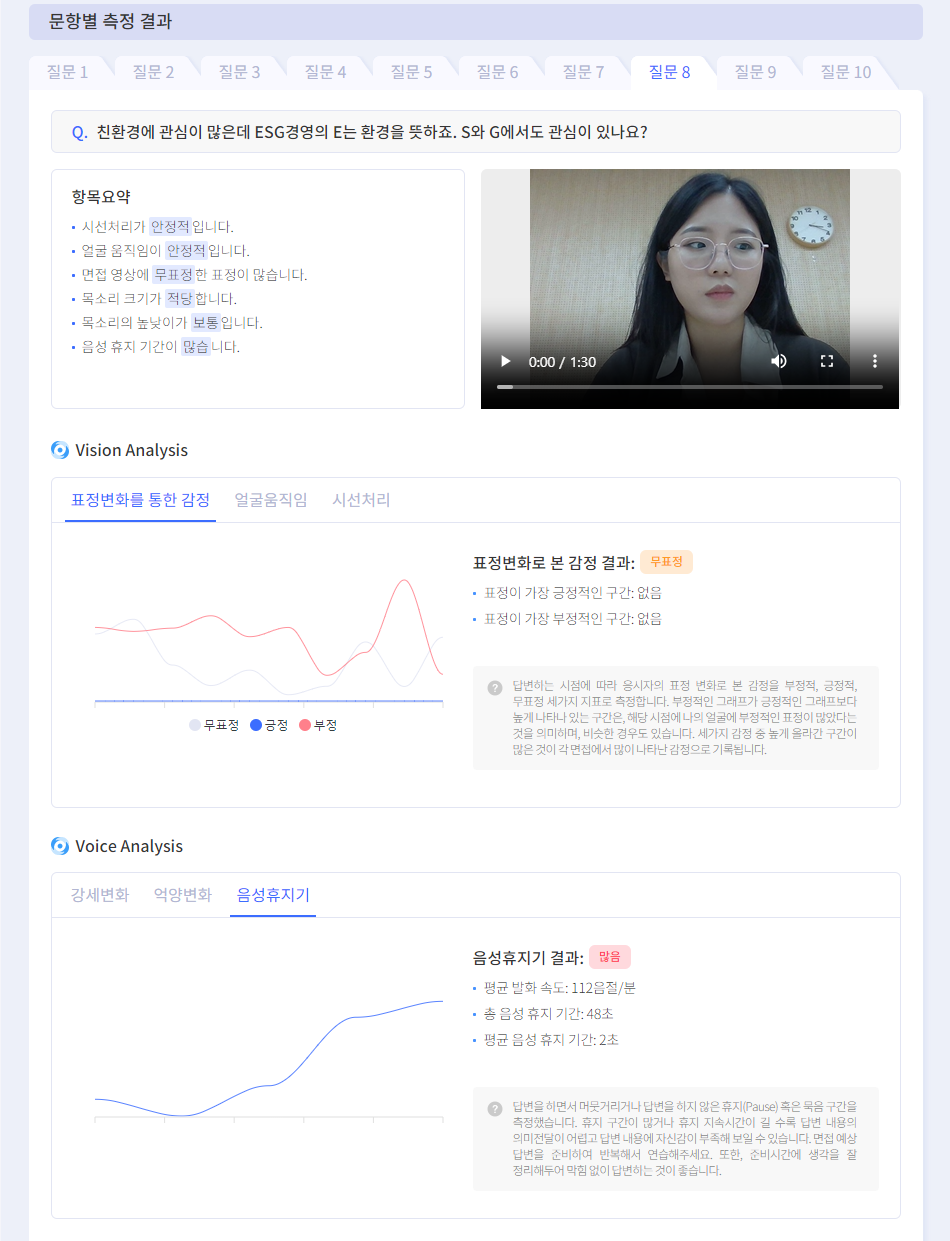Go to the 질문 4 tab

tap(326, 72)
